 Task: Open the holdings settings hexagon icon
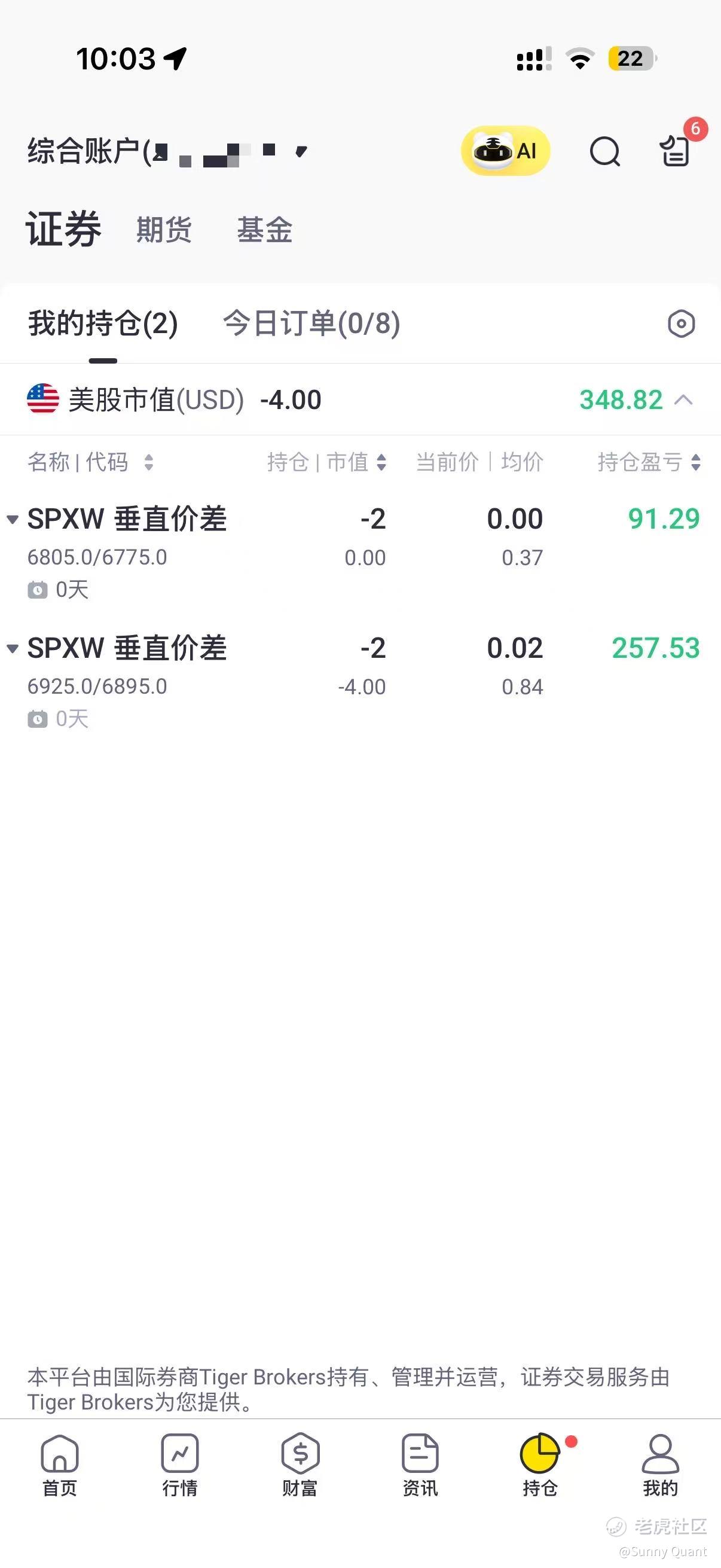pos(681,324)
